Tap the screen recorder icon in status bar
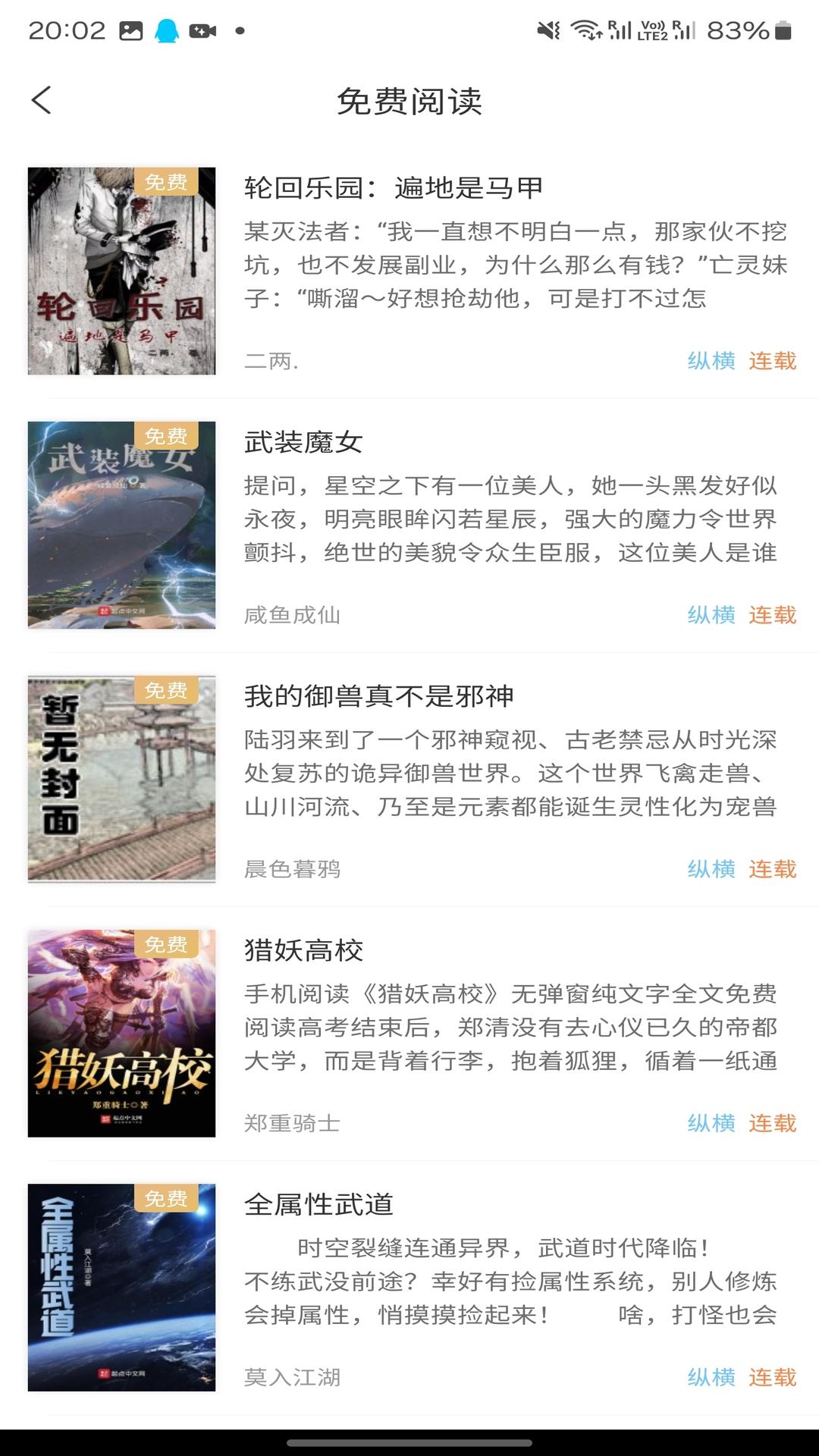Image resolution: width=819 pixels, height=1456 pixels. pyautogui.click(x=203, y=29)
